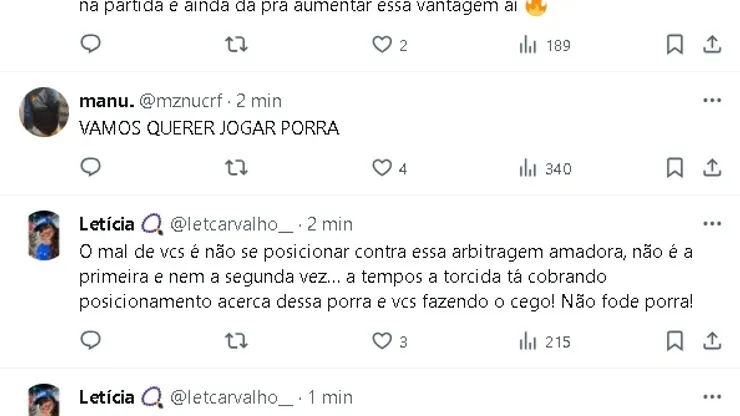Bookmark Letícia's arbitragem amadora post

click(x=675, y=341)
